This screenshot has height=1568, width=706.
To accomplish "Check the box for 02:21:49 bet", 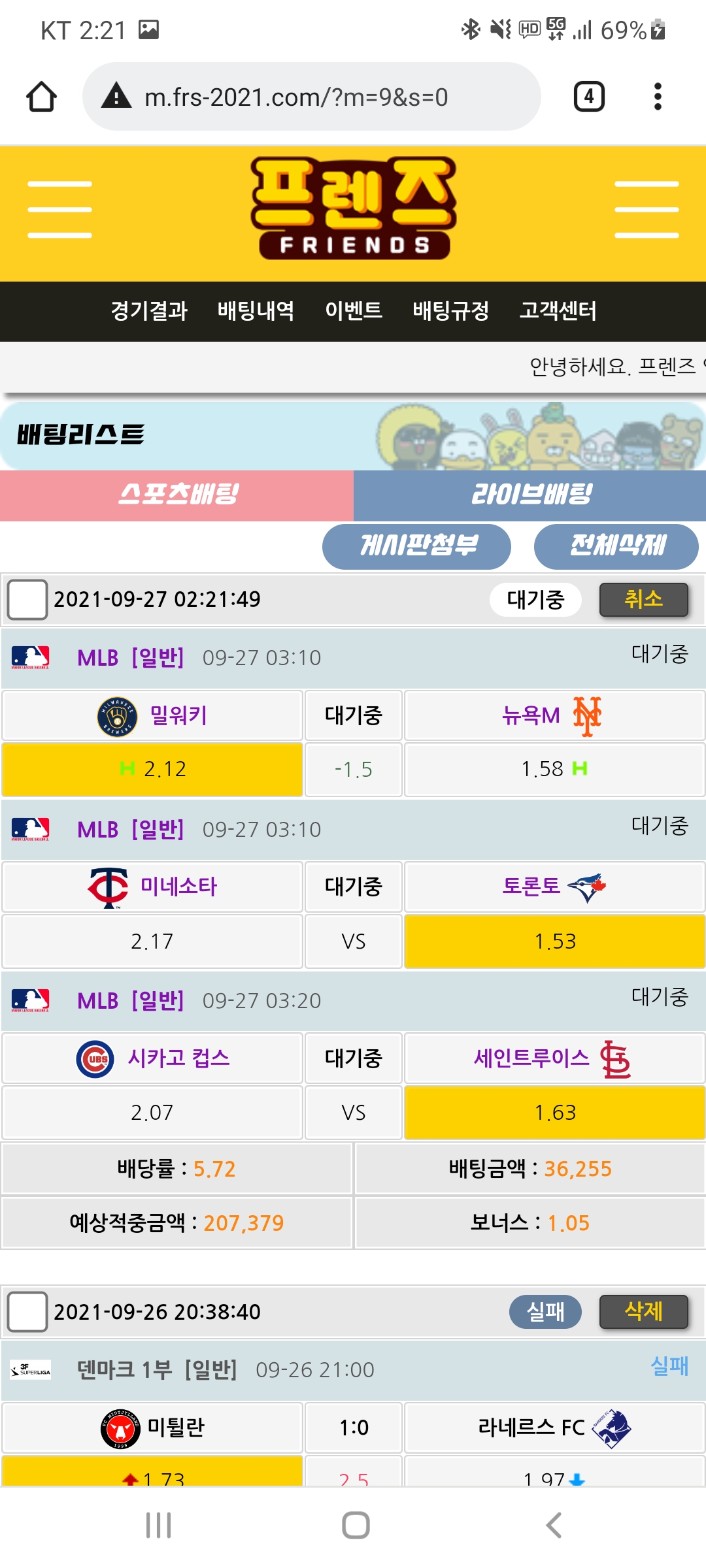I will point(27,599).
